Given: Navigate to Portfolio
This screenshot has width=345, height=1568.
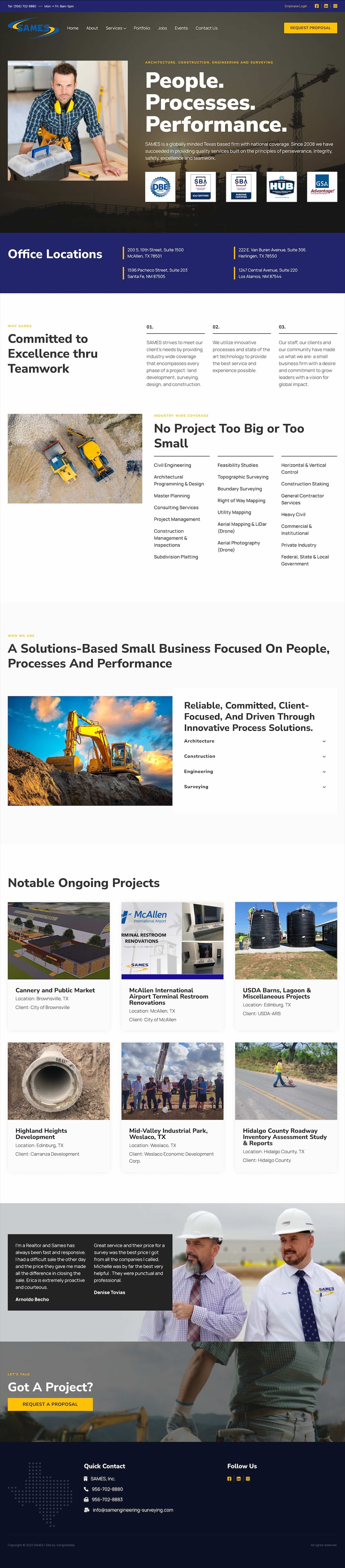Looking at the screenshot, I should pos(142,28).
